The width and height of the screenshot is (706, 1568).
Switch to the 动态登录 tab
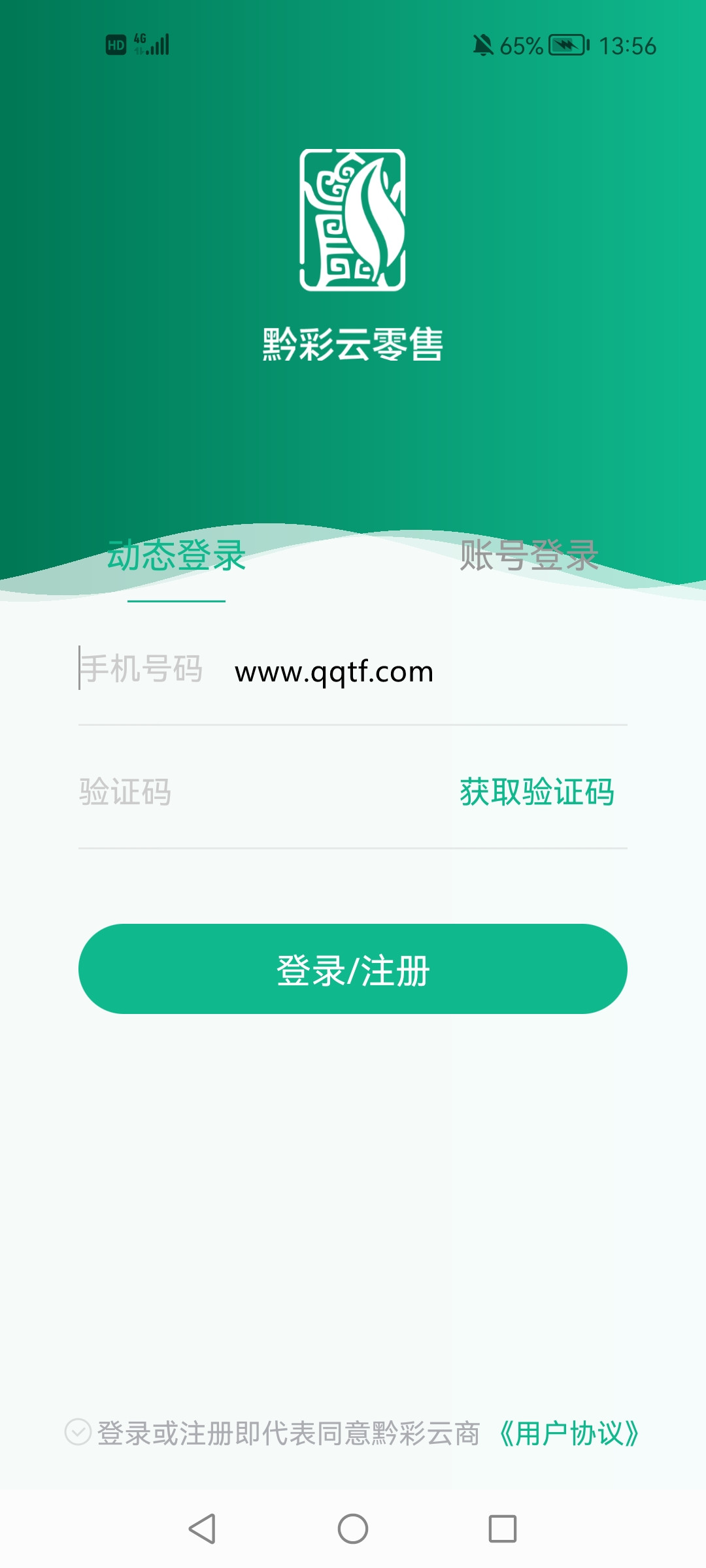(x=176, y=556)
